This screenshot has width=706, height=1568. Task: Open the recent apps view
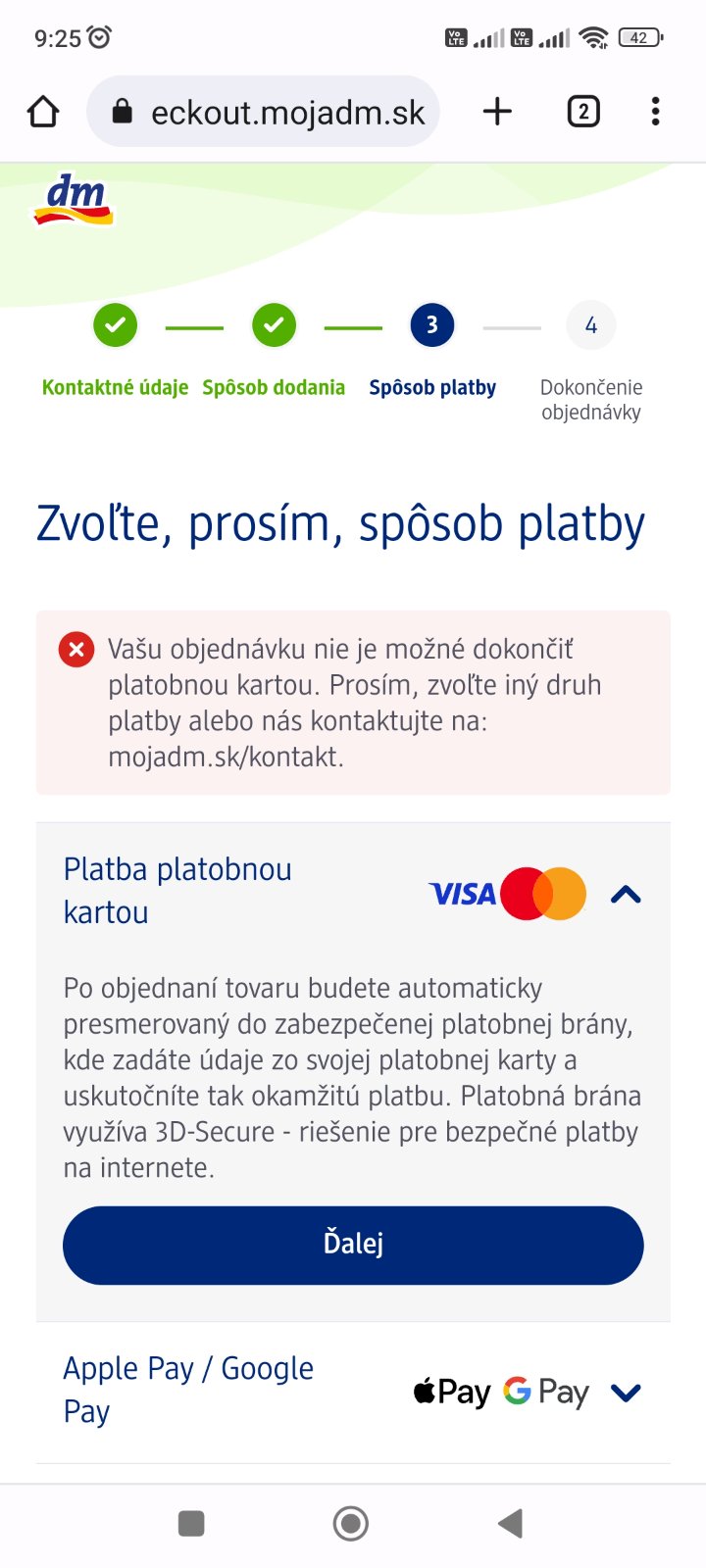coord(191,1523)
